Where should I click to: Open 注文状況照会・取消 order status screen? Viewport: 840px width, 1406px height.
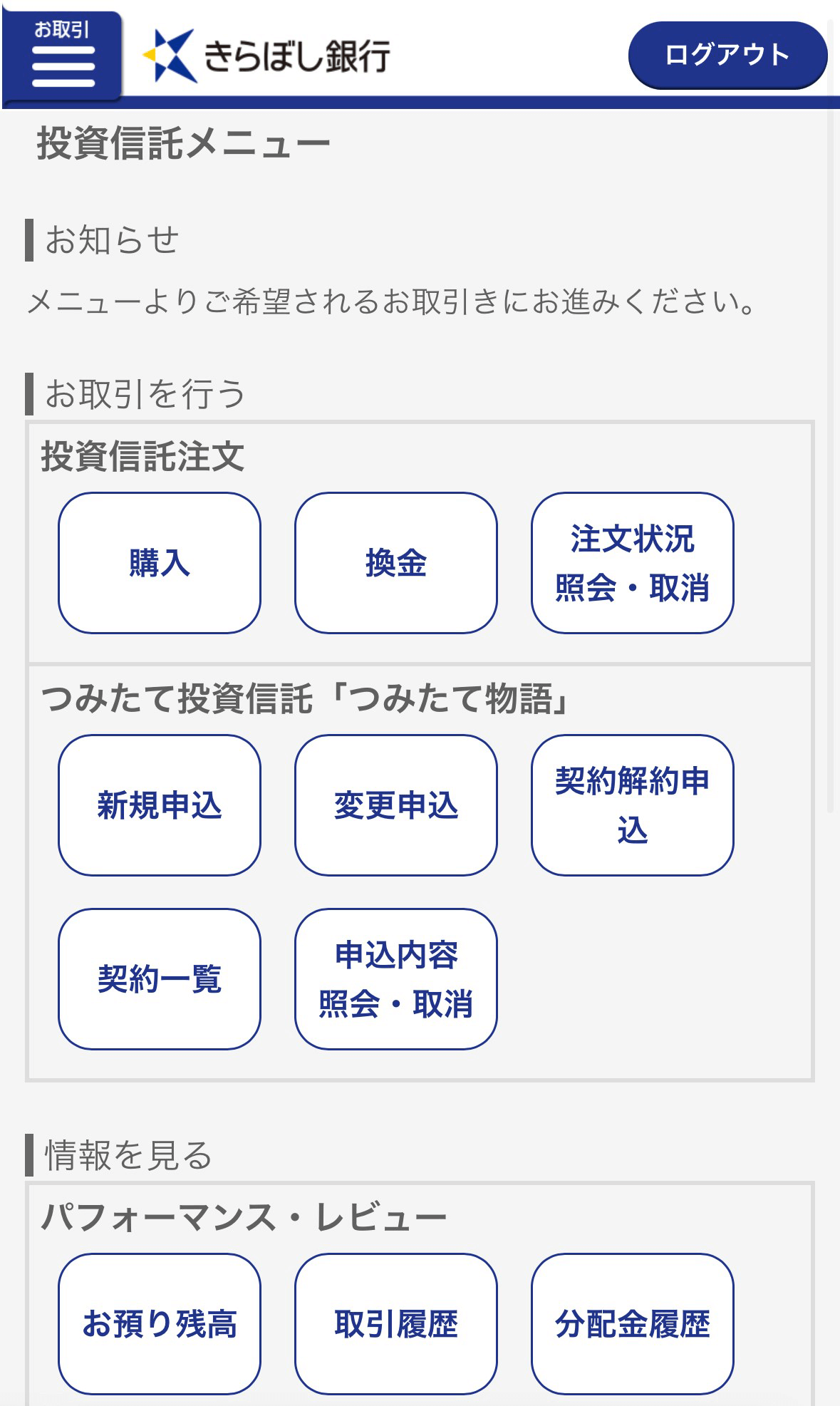[633, 563]
